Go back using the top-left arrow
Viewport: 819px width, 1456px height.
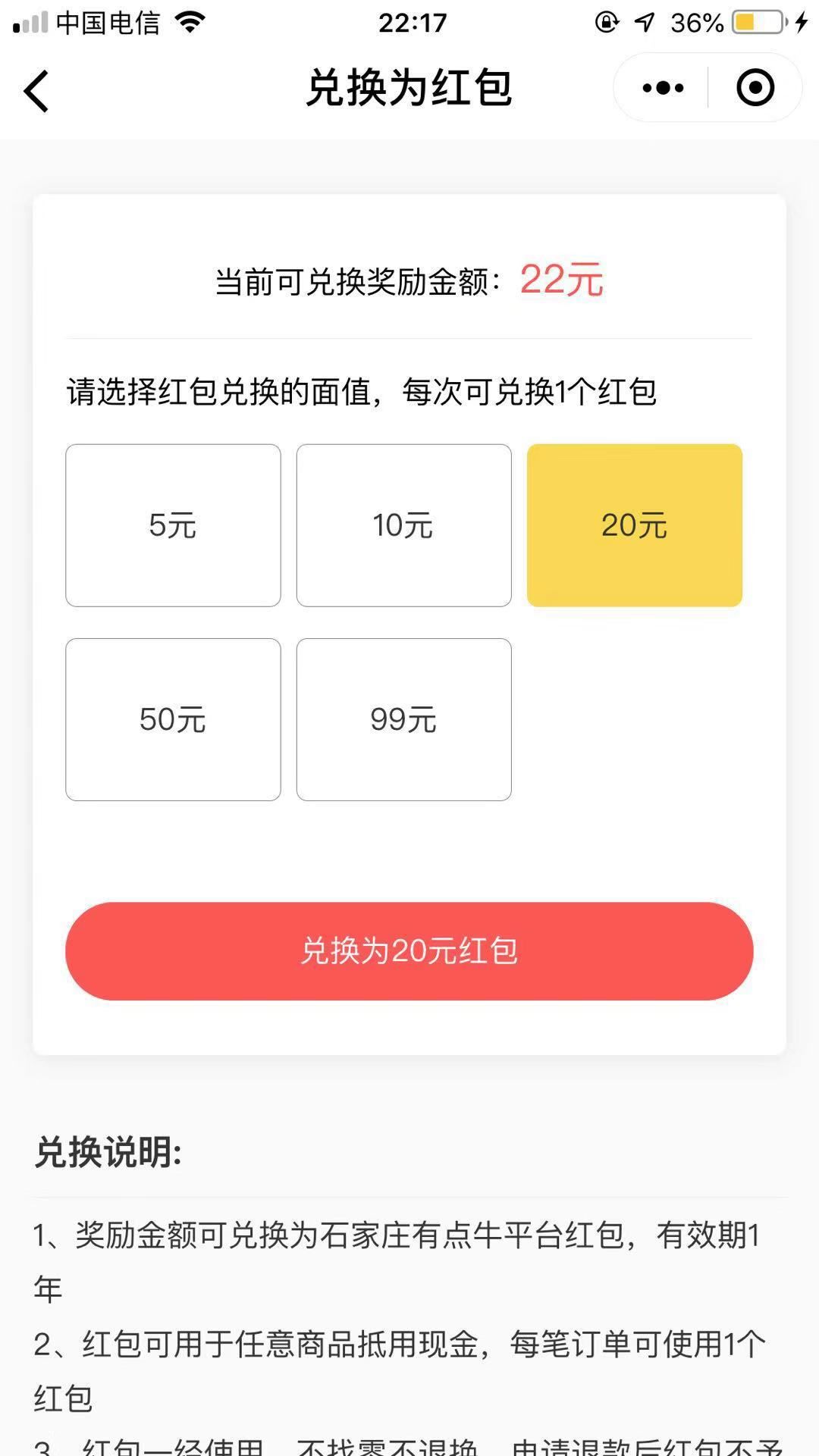(x=36, y=91)
